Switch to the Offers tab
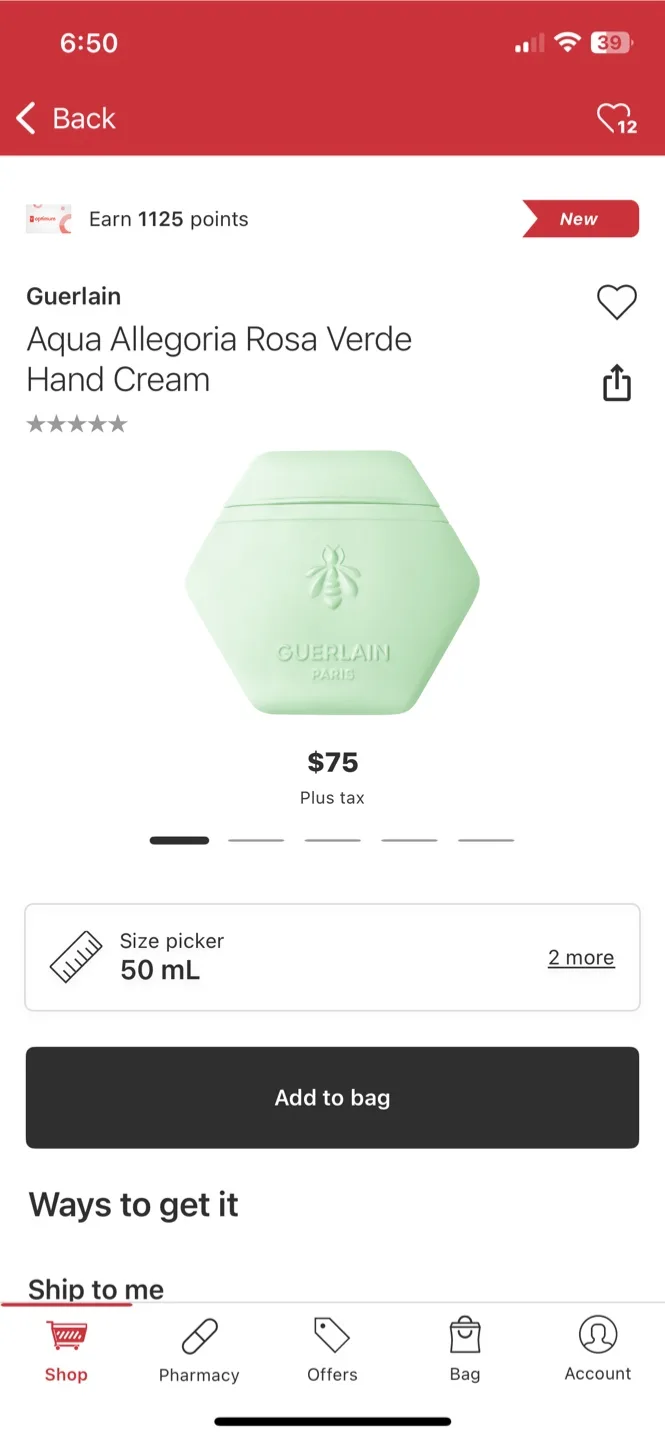665x1440 pixels. (x=332, y=1350)
